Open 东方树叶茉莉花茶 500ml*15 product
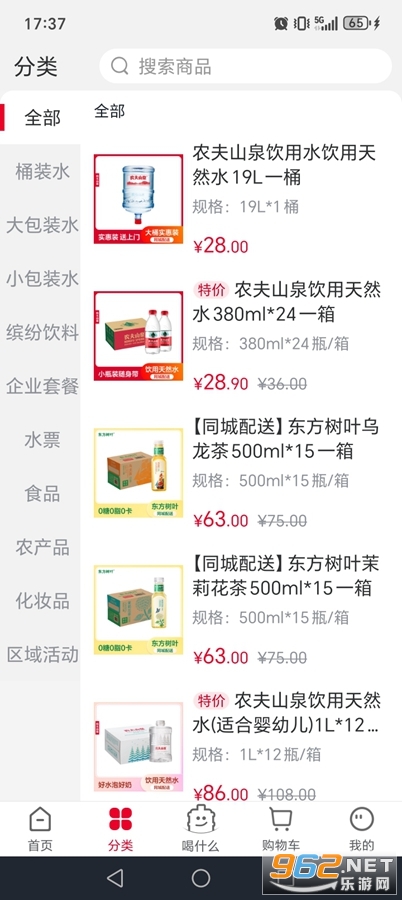This screenshot has height=900, width=402. click(x=241, y=610)
